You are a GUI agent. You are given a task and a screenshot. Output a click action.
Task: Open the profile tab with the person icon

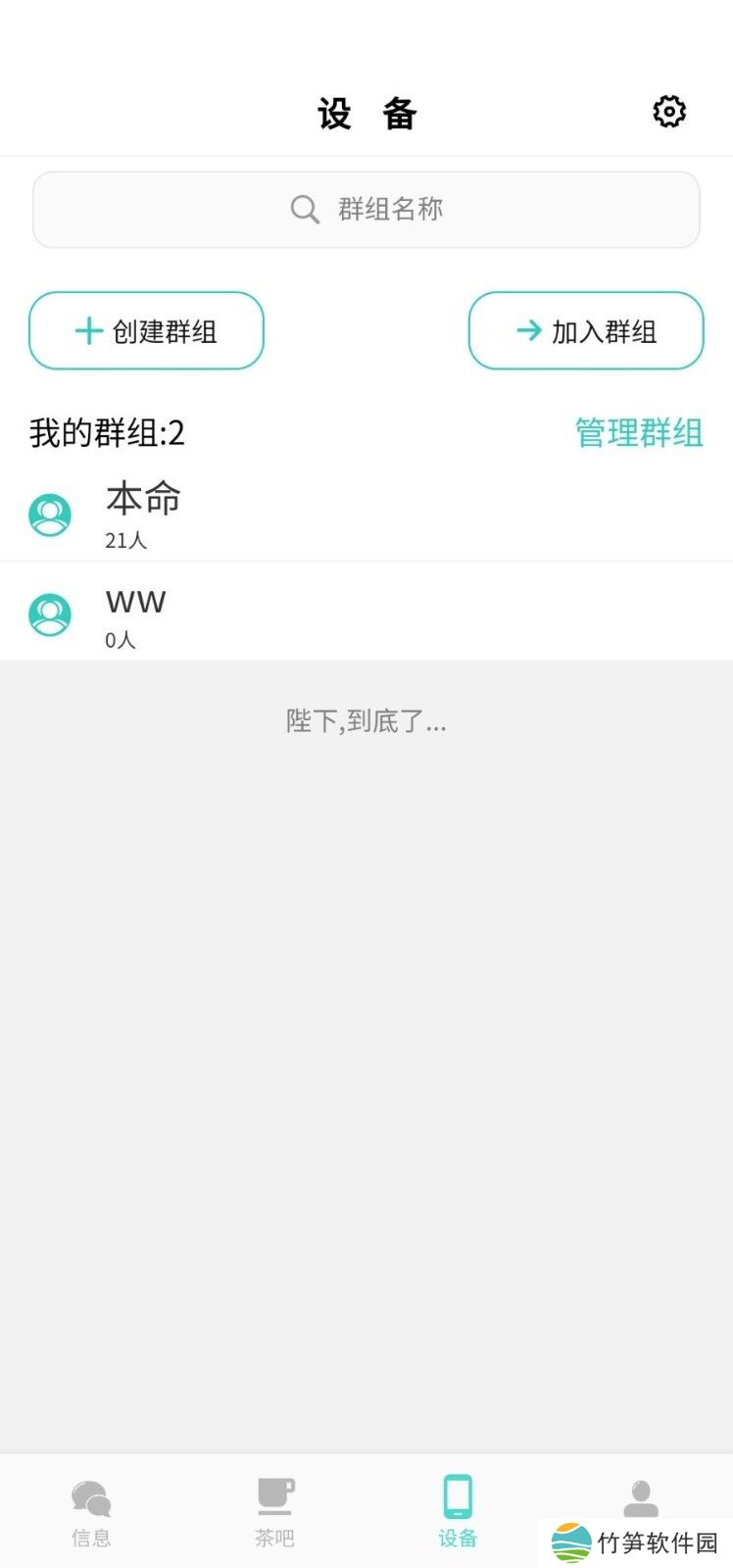coord(641,1499)
